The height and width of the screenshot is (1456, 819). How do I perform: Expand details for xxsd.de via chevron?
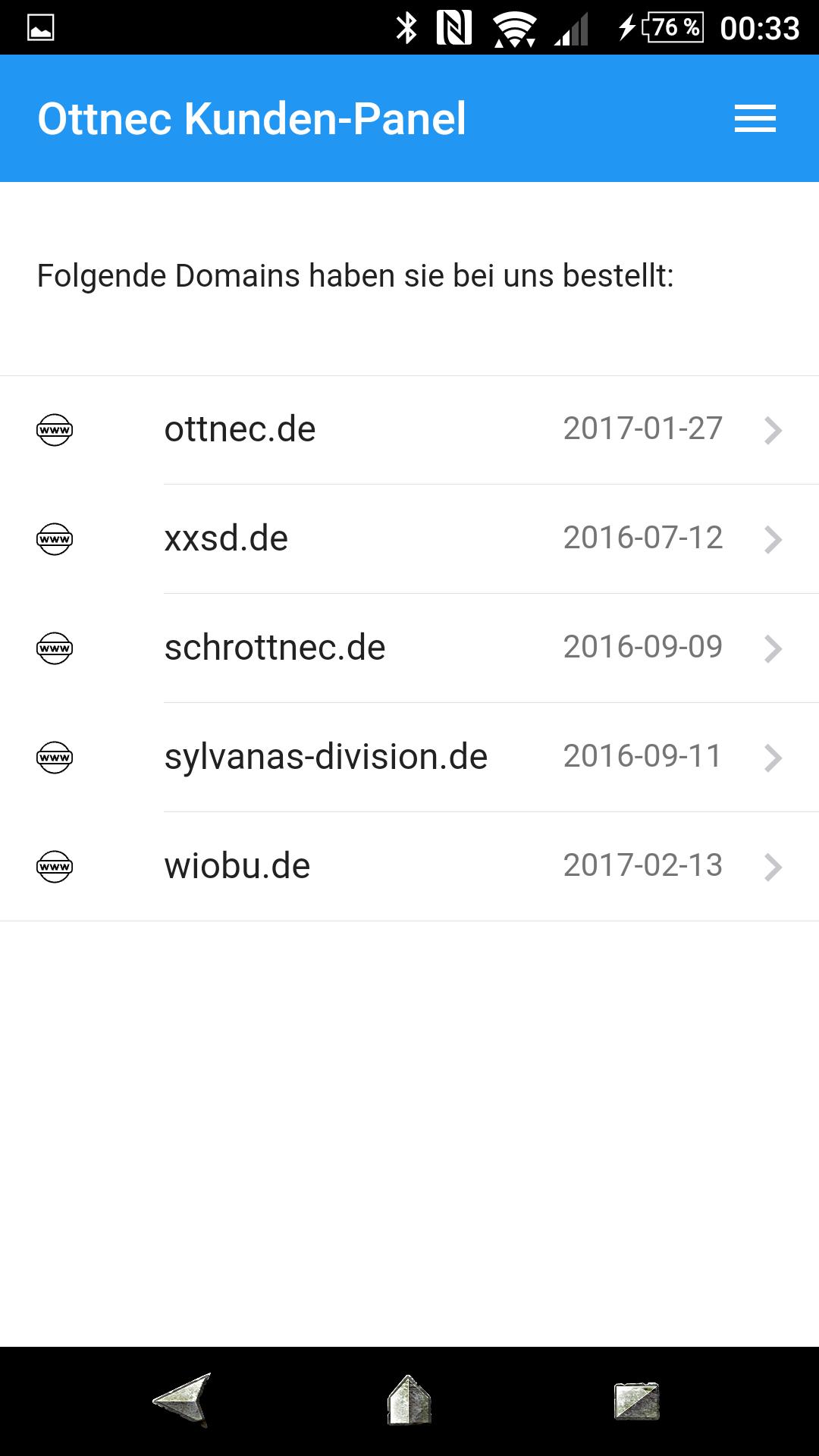(x=773, y=539)
